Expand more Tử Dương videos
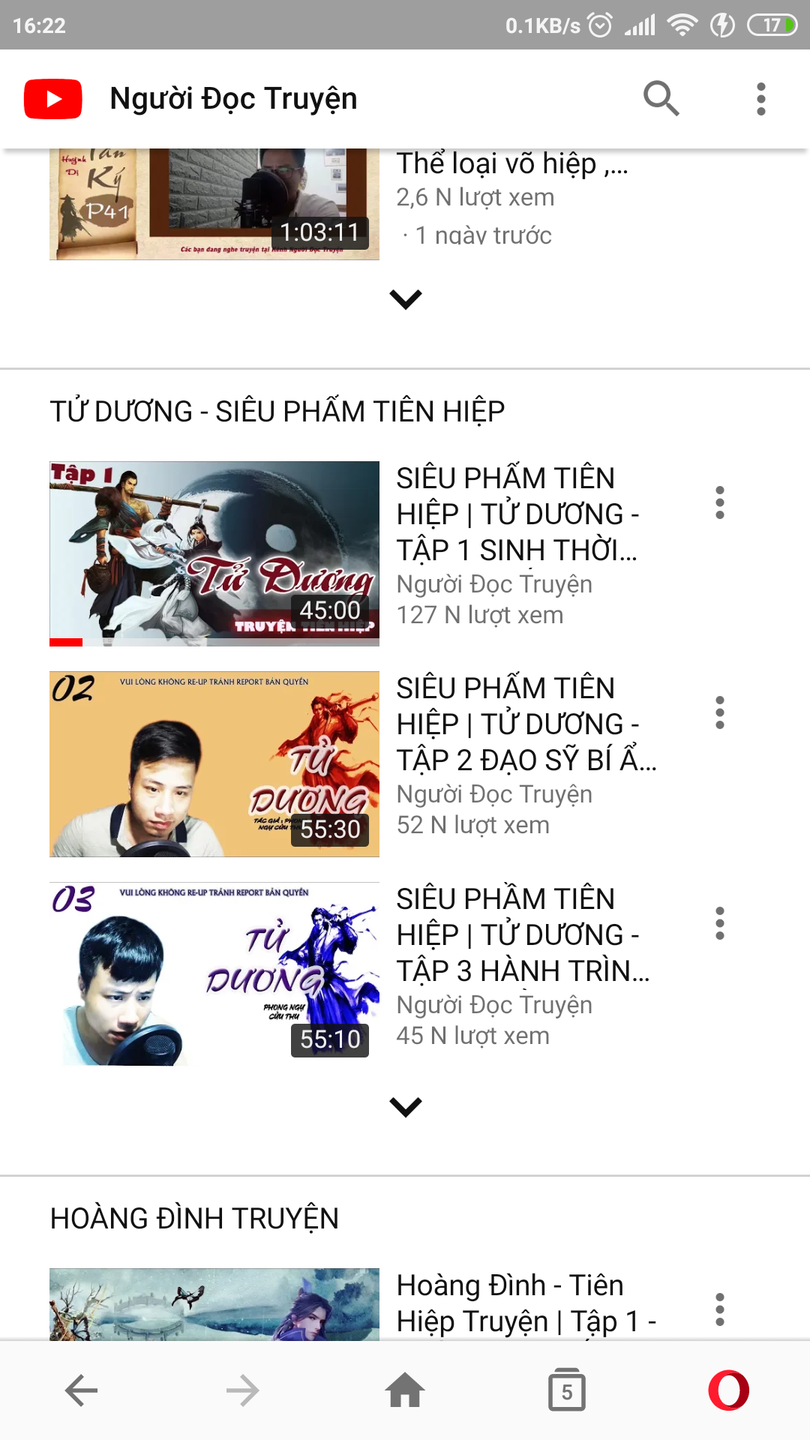This screenshot has width=810, height=1440. [x=405, y=1106]
